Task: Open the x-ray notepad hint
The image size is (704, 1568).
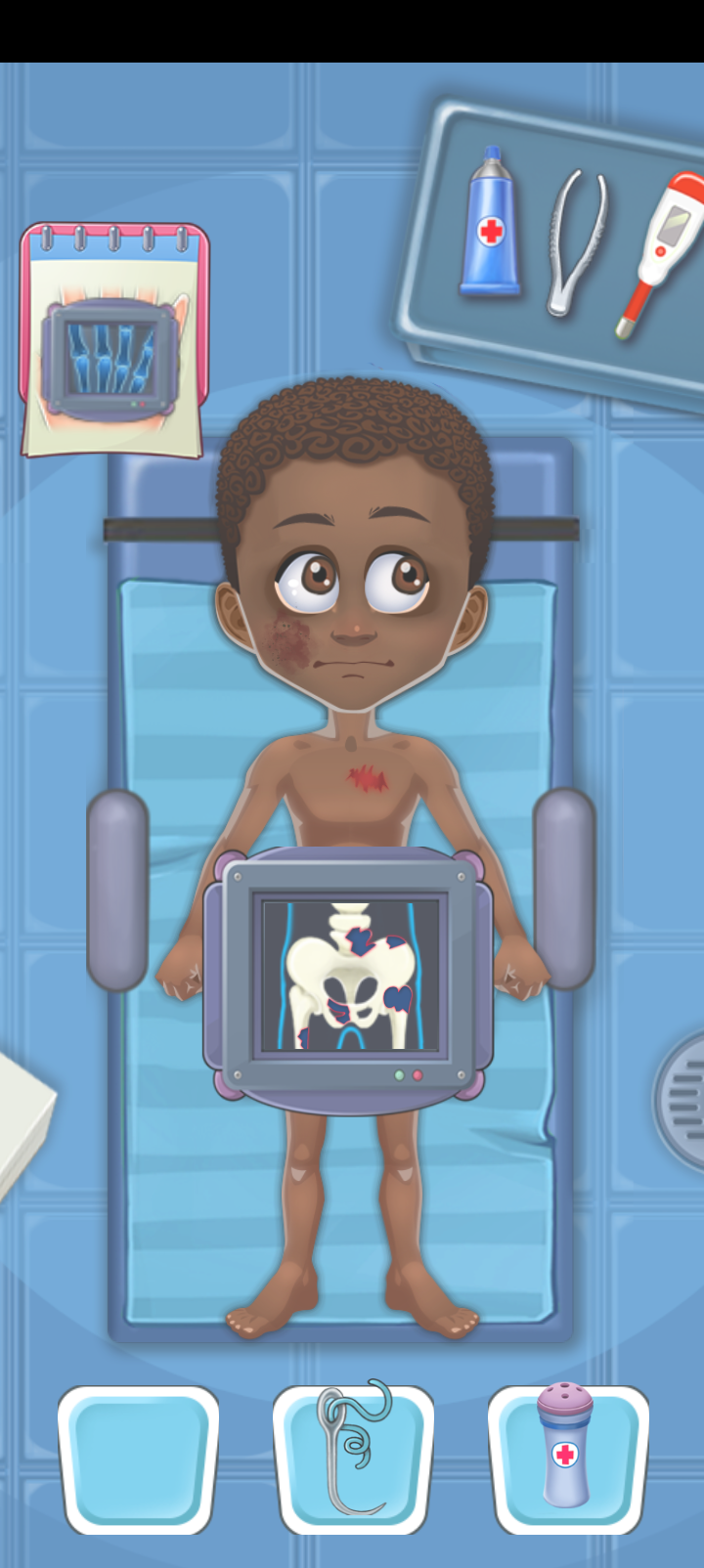Action: click(x=113, y=340)
